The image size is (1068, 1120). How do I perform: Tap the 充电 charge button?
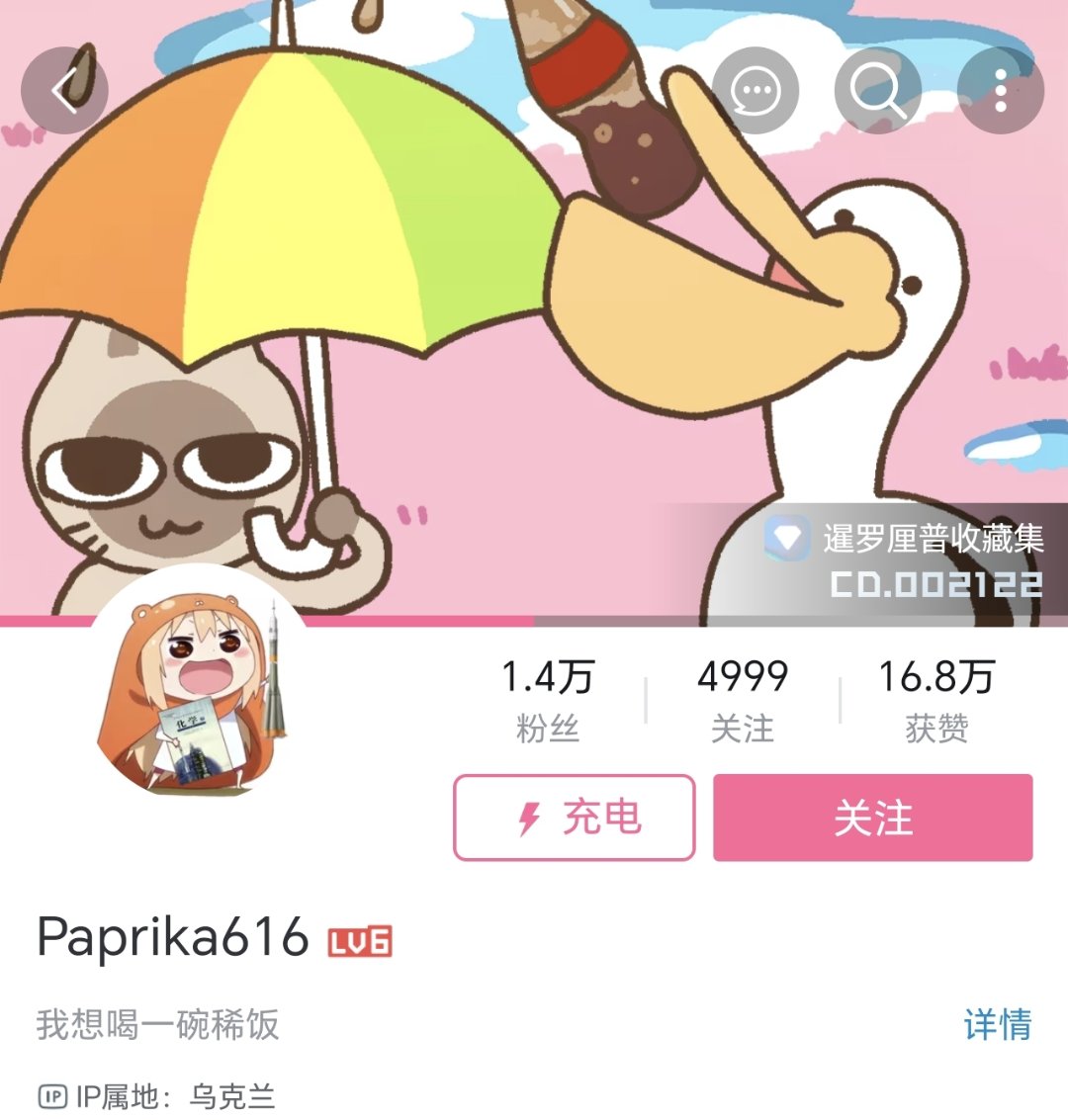(x=575, y=818)
